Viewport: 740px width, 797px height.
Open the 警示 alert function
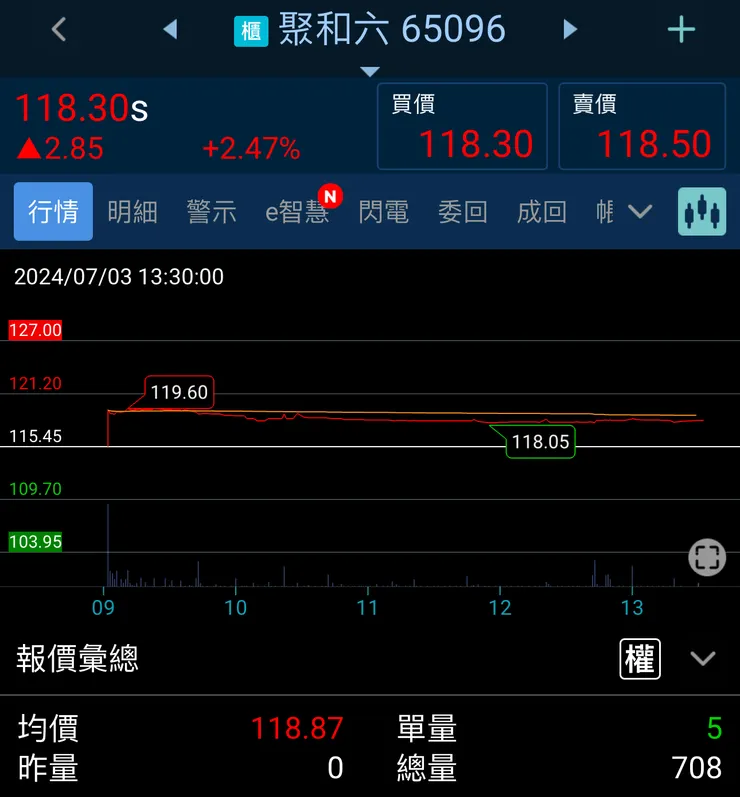tap(211, 211)
